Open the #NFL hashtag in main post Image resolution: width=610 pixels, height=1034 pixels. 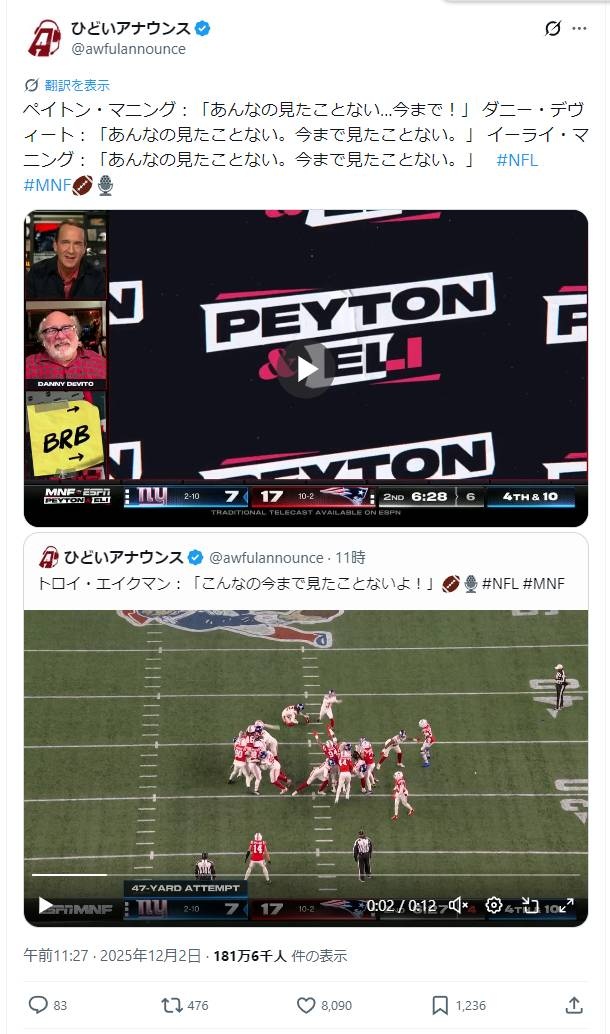coord(517,160)
